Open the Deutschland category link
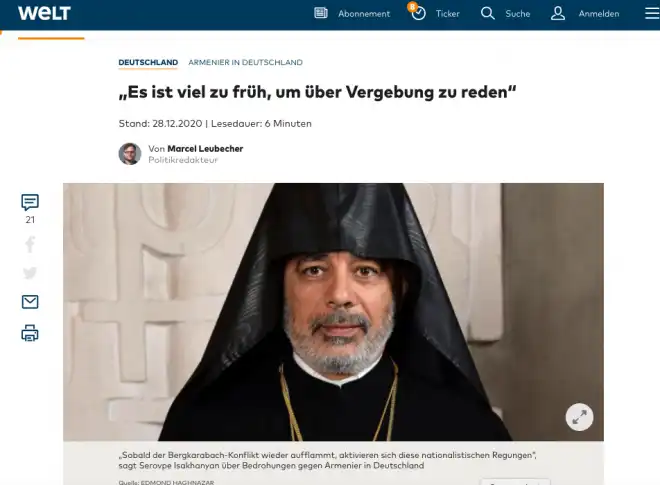This screenshot has height=485, width=660. (x=148, y=62)
